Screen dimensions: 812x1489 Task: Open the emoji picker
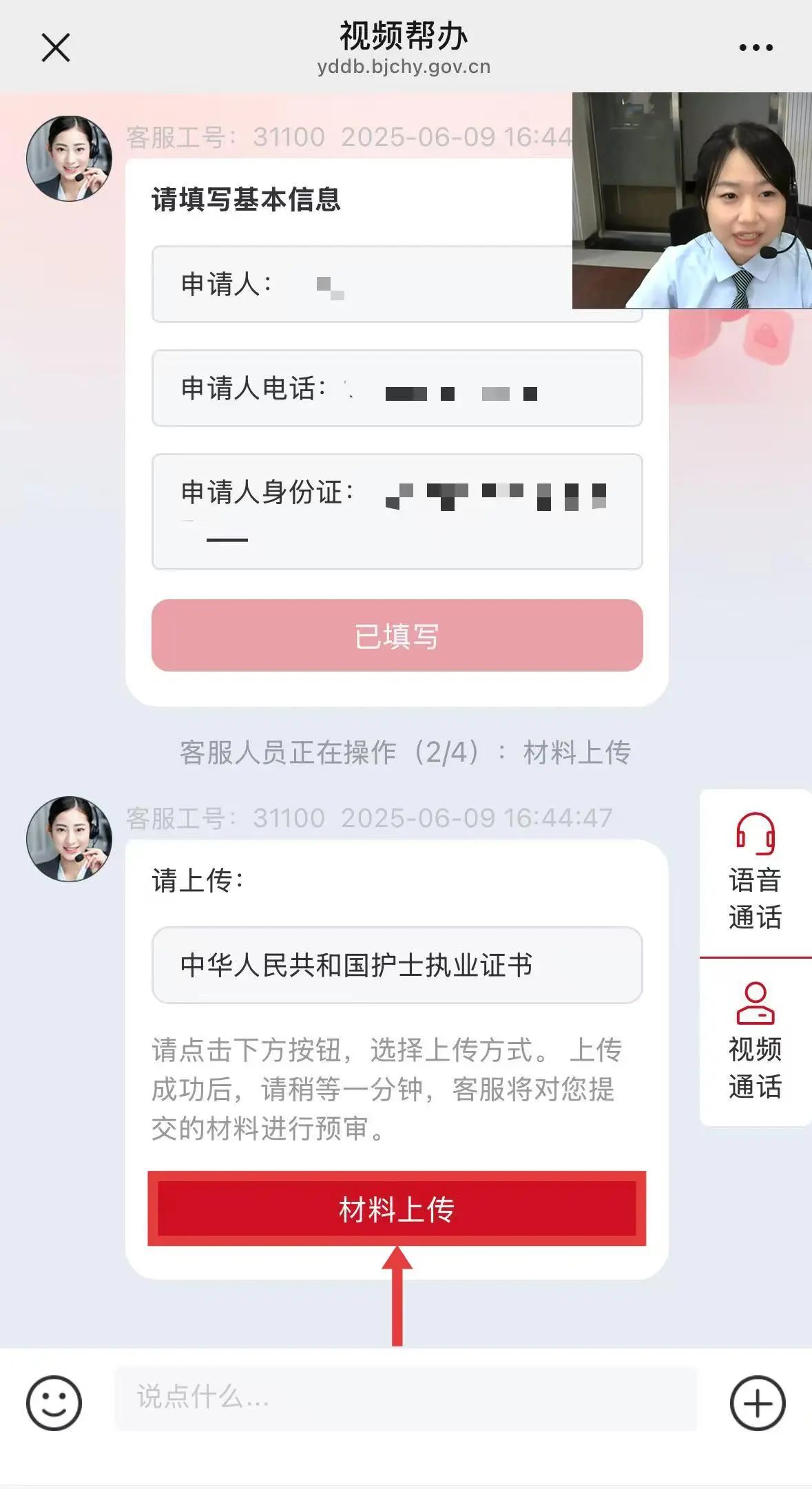click(x=54, y=1403)
